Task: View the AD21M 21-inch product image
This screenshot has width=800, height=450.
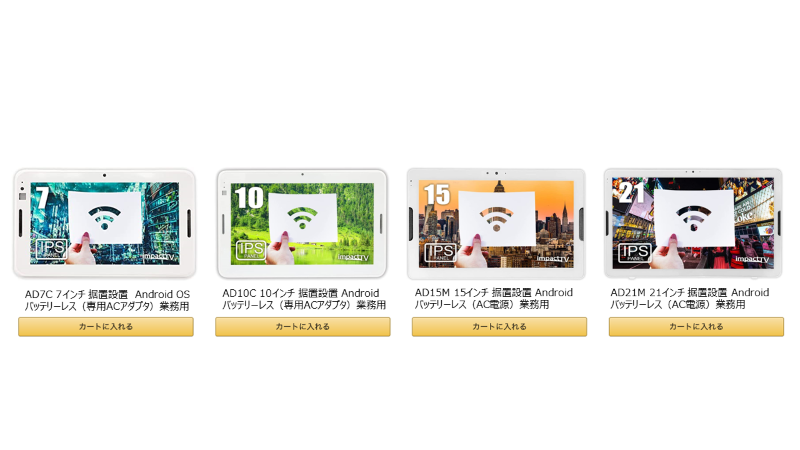Action: tap(695, 223)
